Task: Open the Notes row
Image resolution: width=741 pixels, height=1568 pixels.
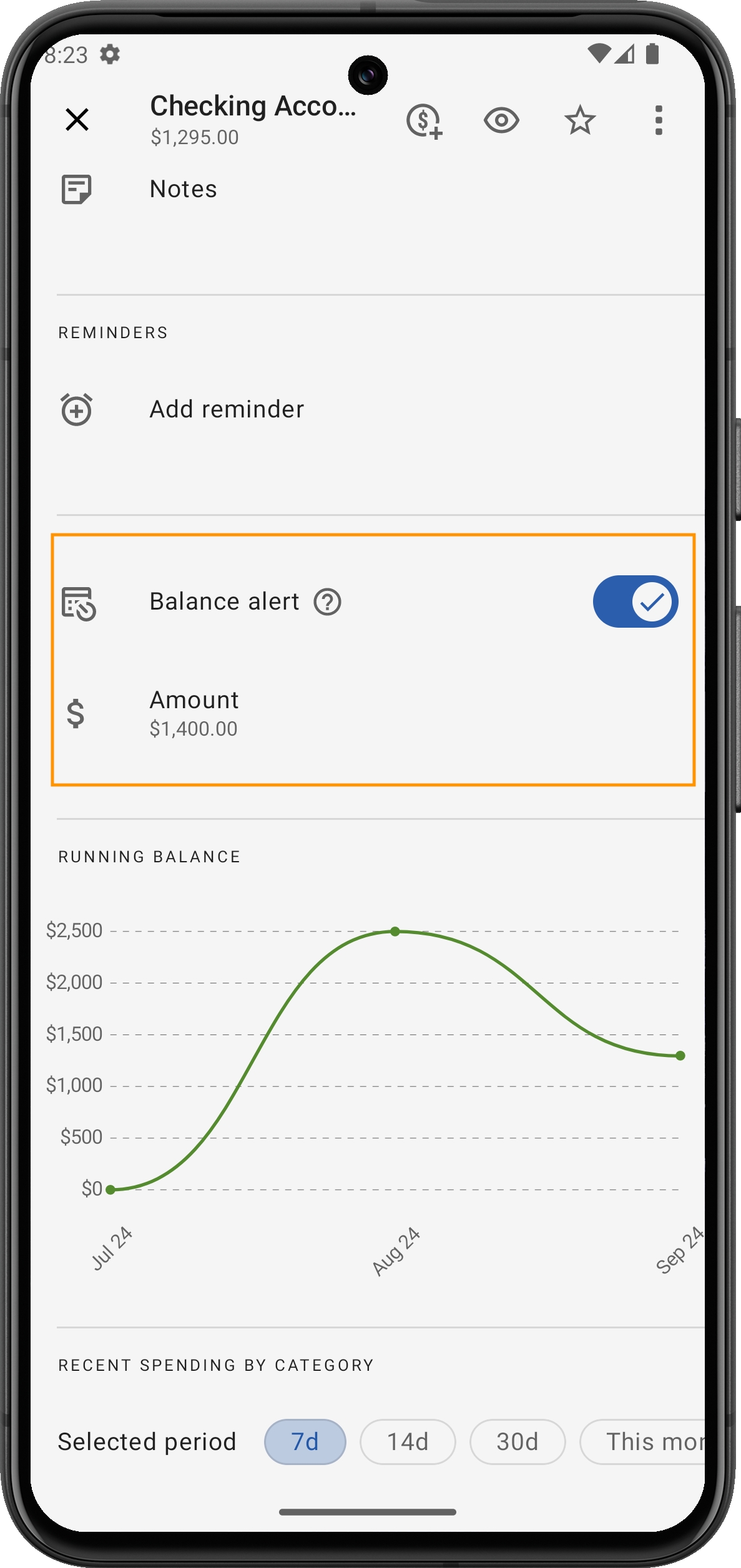Action: (183, 189)
